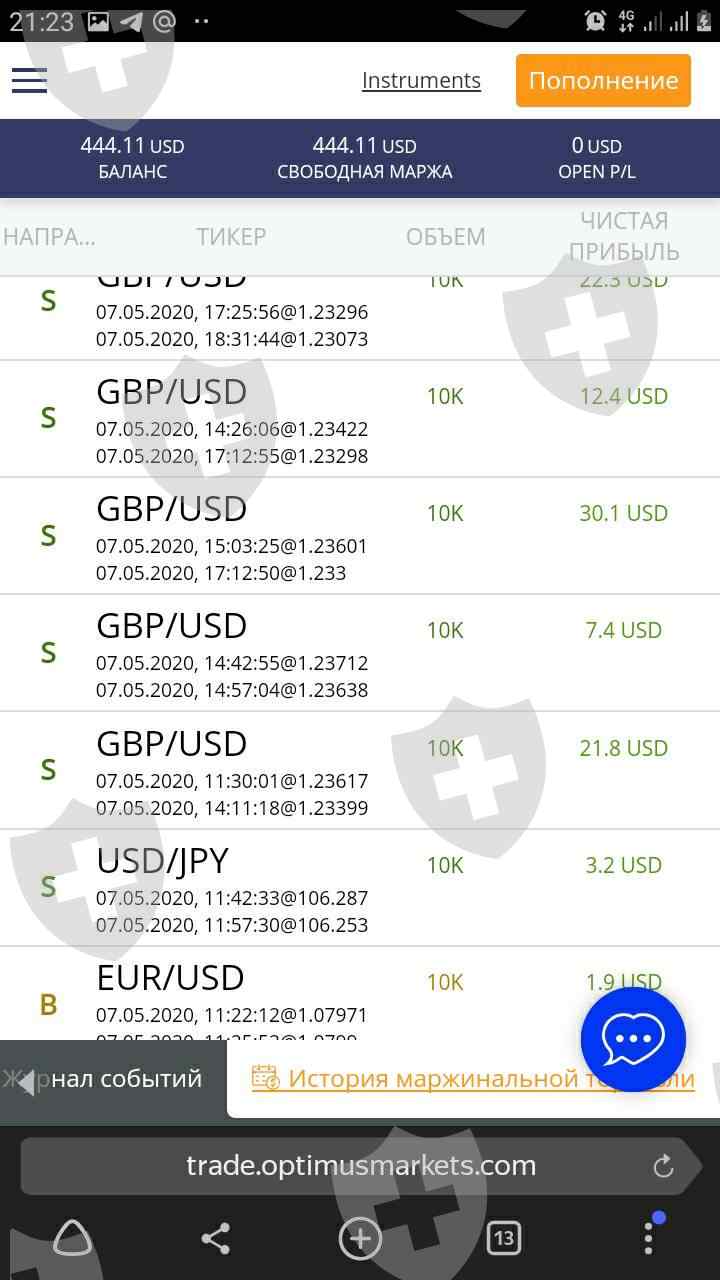Screen dimensions: 720x1280
Task: Open the browser overflow menu
Action: [649, 1239]
